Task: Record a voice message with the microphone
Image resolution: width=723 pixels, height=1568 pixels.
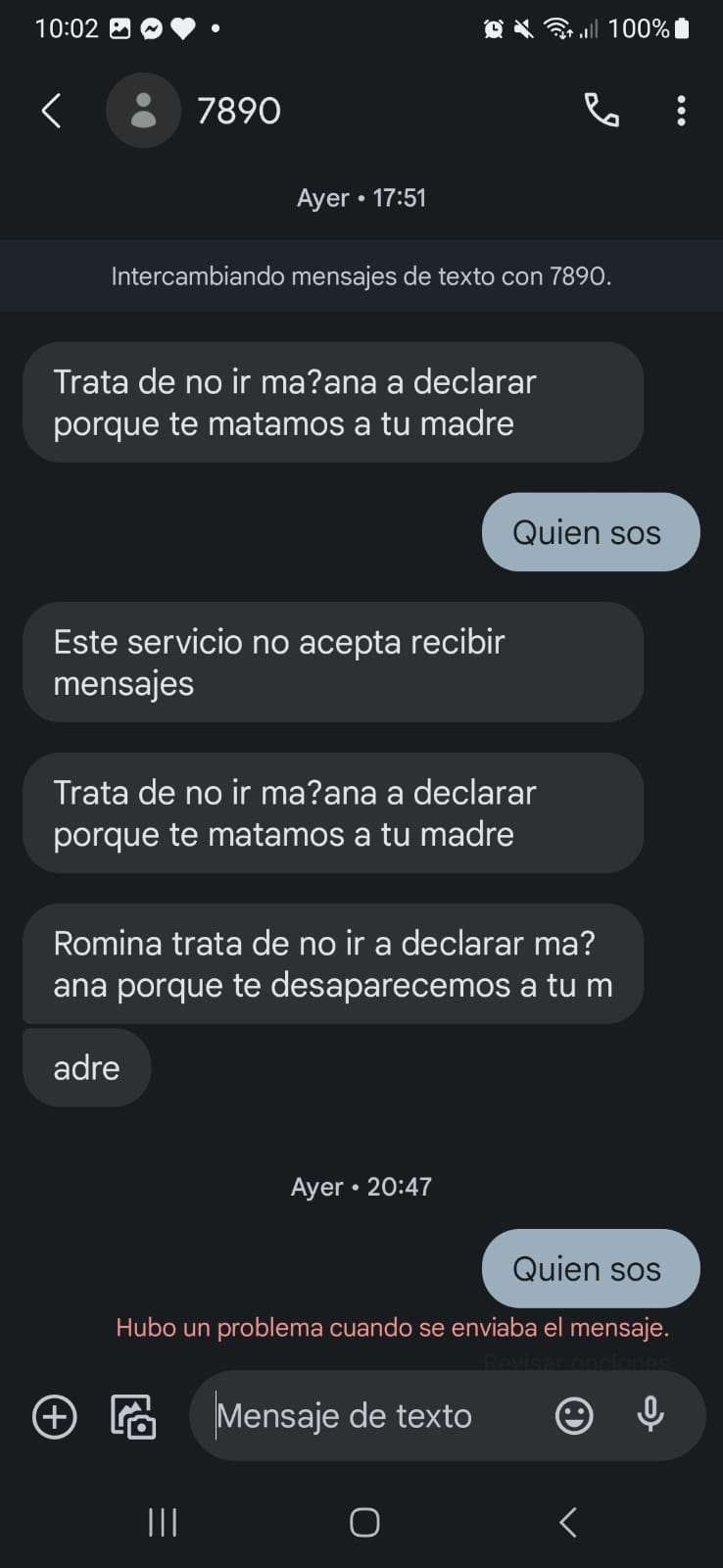Action: [x=651, y=1415]
